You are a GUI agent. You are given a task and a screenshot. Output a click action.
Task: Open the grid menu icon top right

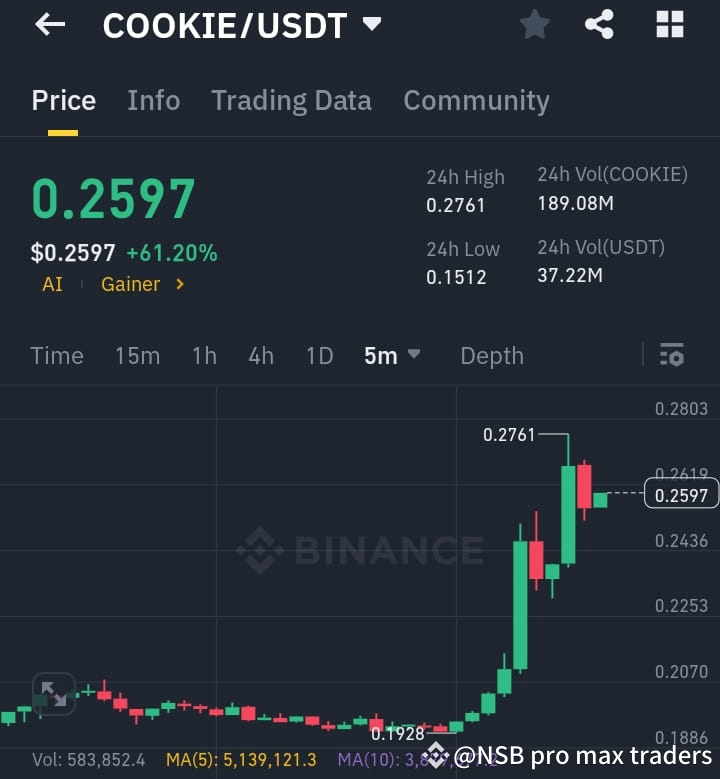click(x=668, y=25)
